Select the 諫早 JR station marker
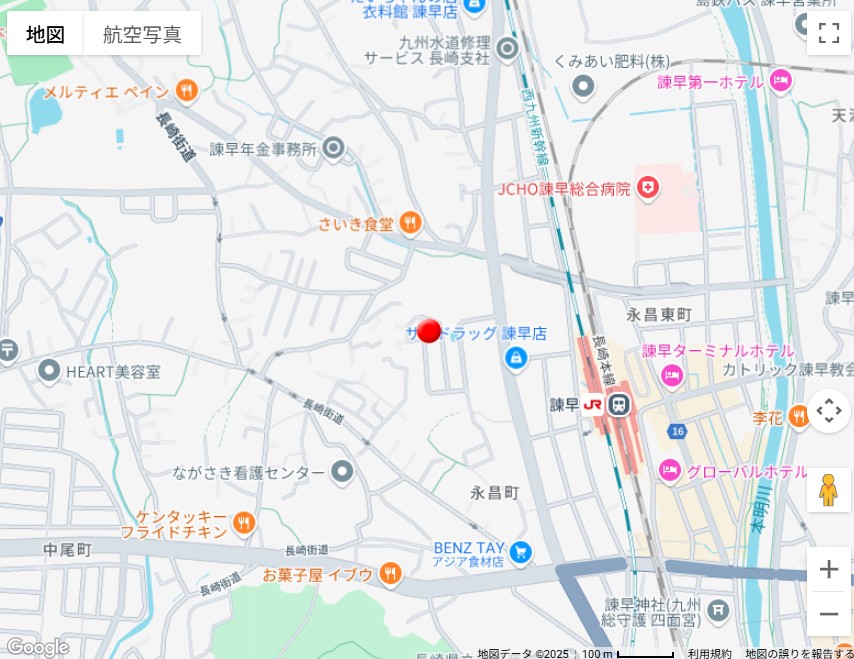Viewport: 854px width, 659px height. tap(619, 405)
